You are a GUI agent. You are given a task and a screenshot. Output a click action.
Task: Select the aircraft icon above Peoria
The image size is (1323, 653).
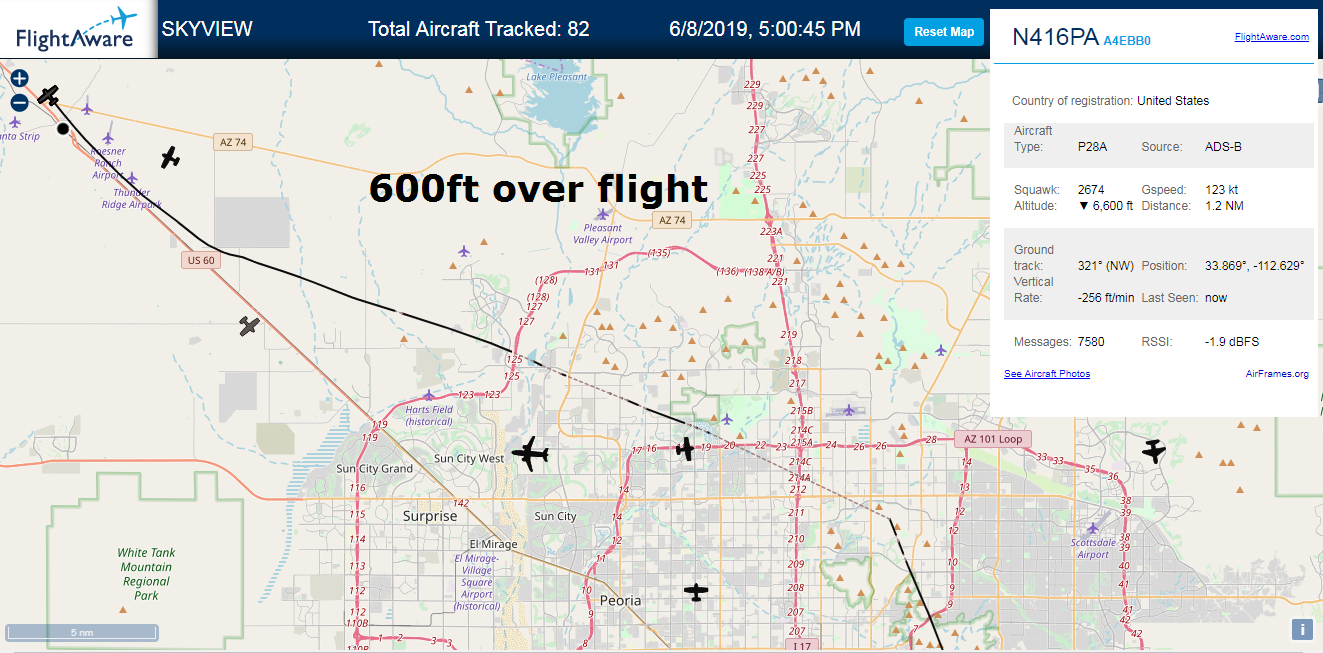click(x=696, y=592)
